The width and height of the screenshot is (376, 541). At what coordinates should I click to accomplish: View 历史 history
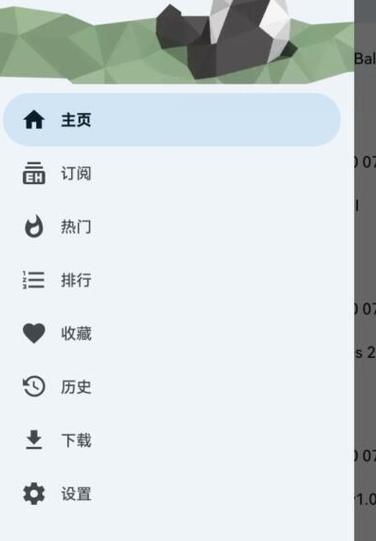[x=172, y=387]
